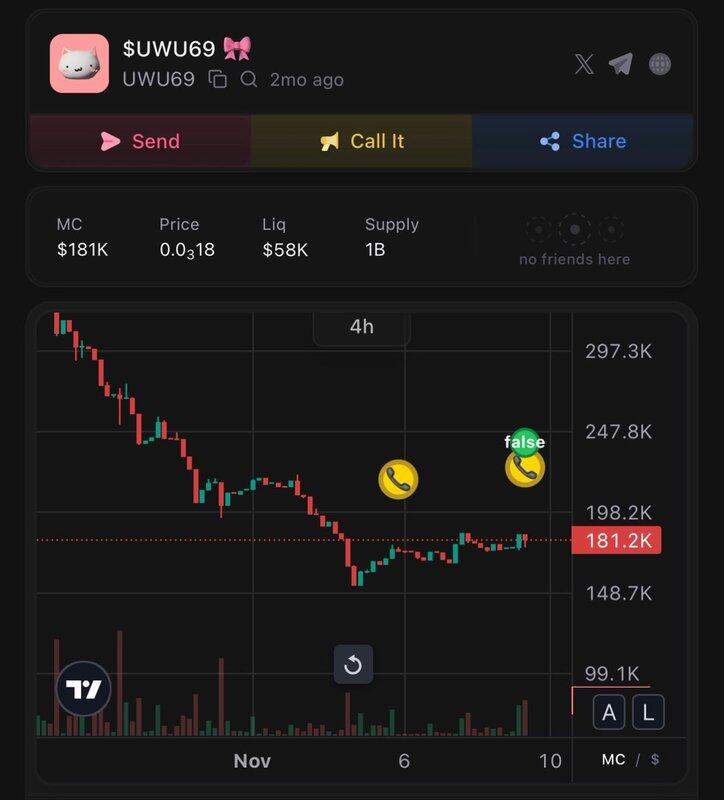This screenshot has height=800, width=724.
Task: Open the TradingView logo link
Action: coord(84,689)
